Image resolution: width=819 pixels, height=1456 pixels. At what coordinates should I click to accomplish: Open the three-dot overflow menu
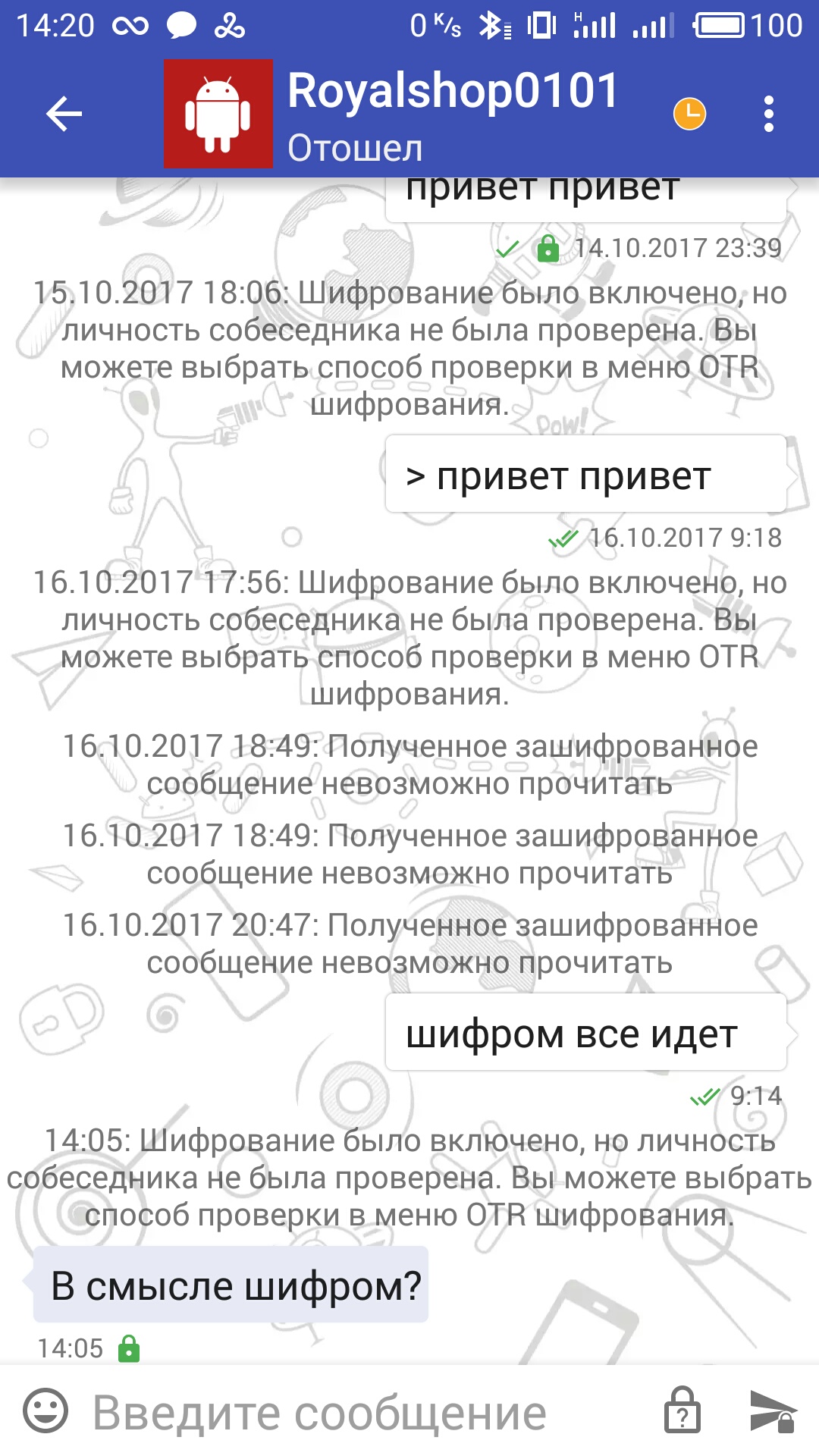[x=769, y=115]
